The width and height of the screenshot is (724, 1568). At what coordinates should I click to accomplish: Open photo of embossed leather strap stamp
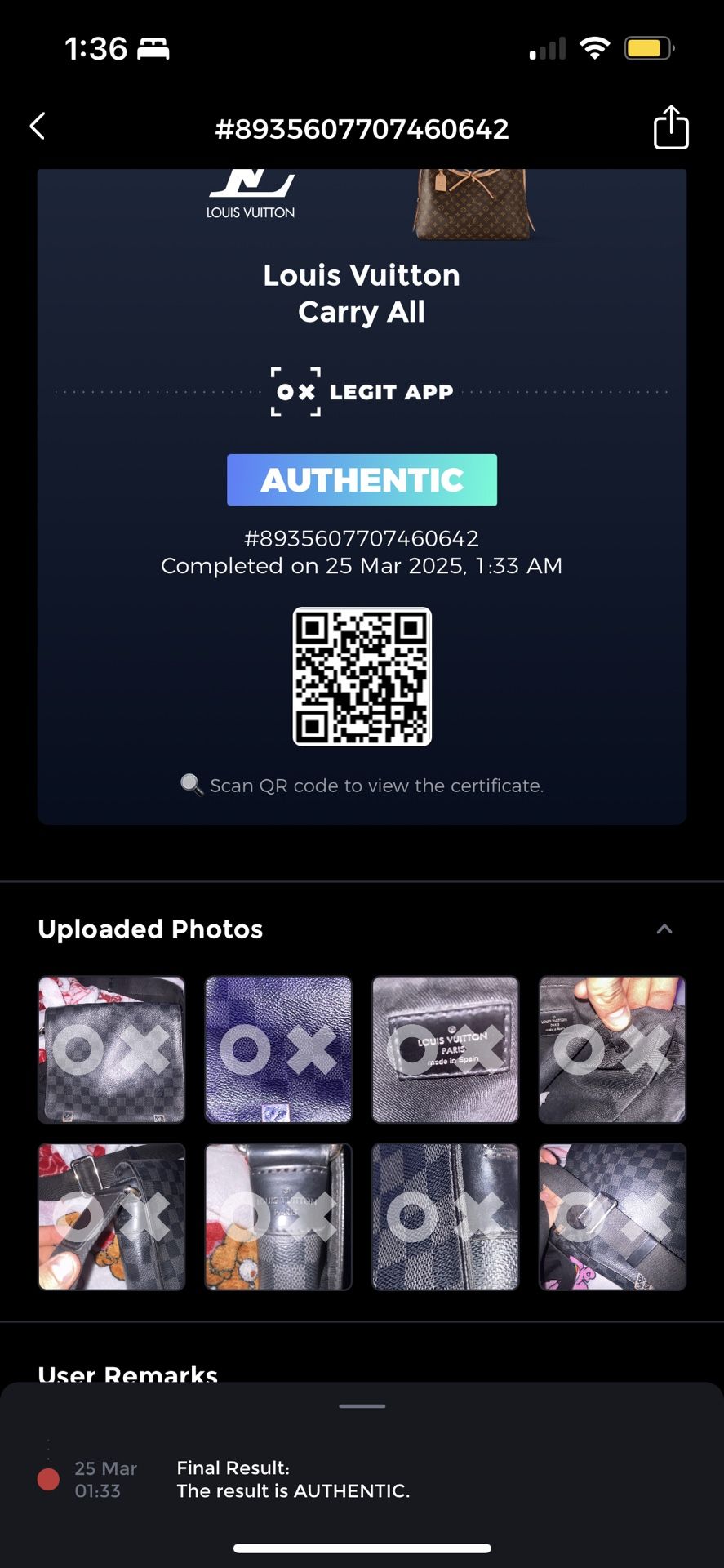[278, 1217]
